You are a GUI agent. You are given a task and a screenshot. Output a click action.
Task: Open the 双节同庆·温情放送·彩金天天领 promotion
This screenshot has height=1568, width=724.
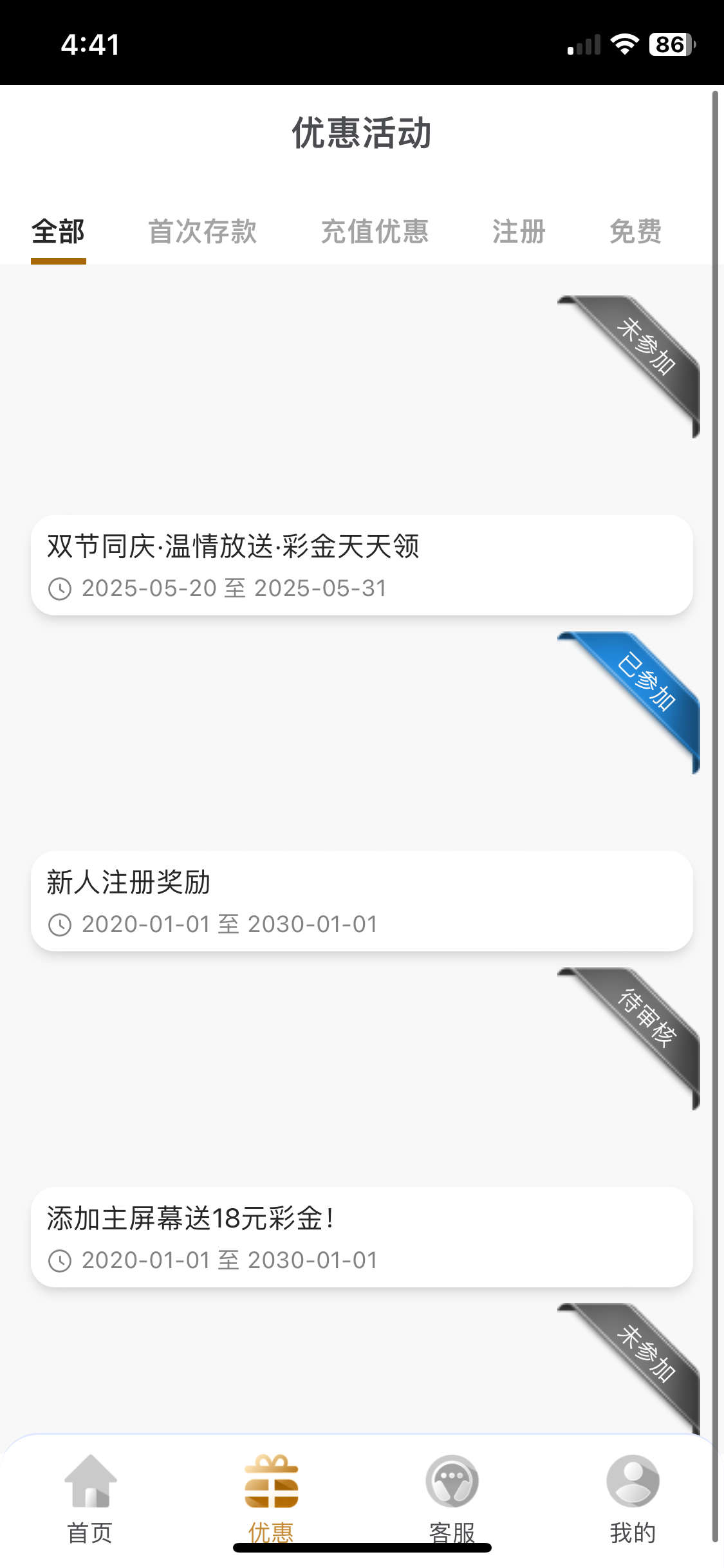tap(362, 565)
